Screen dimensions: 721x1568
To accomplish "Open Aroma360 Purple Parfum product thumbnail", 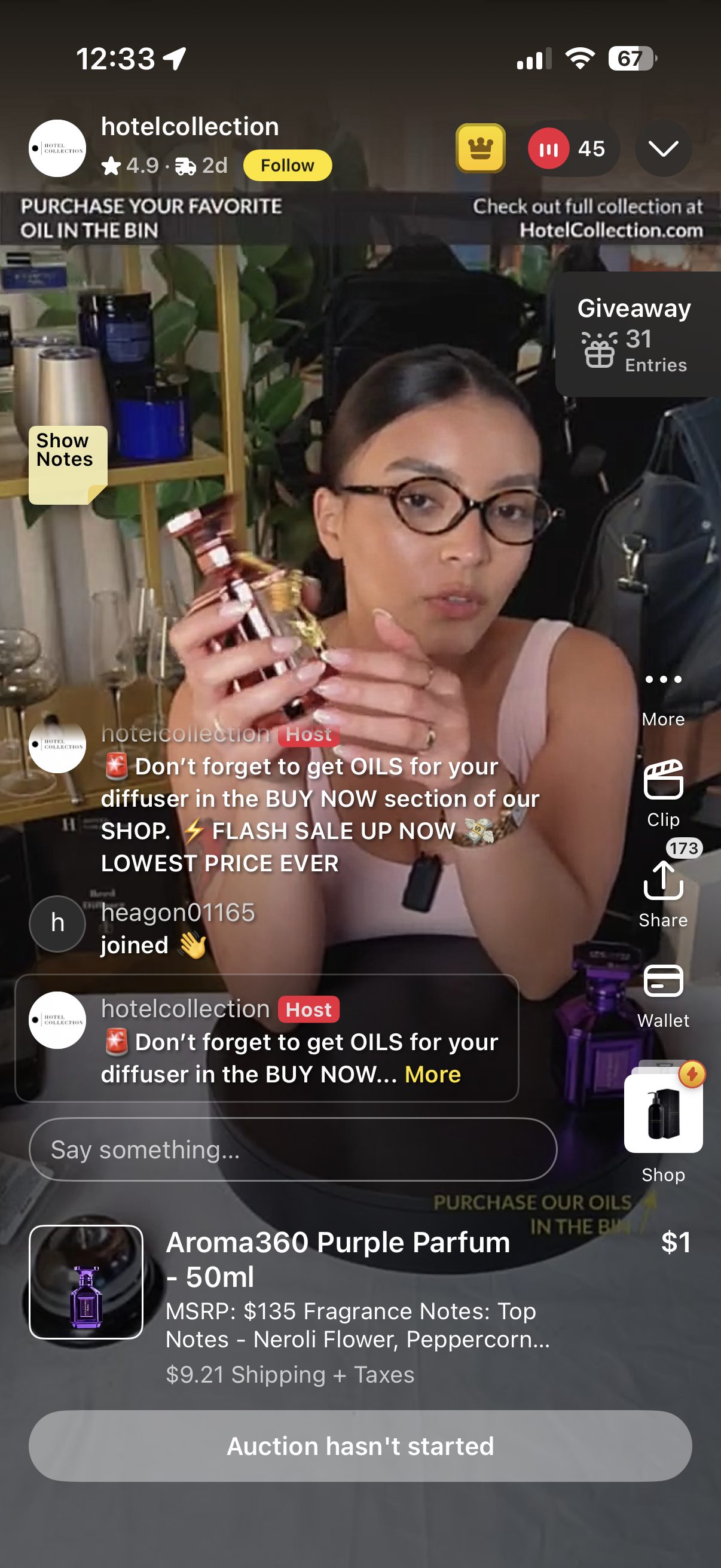I will (85, 1282).
